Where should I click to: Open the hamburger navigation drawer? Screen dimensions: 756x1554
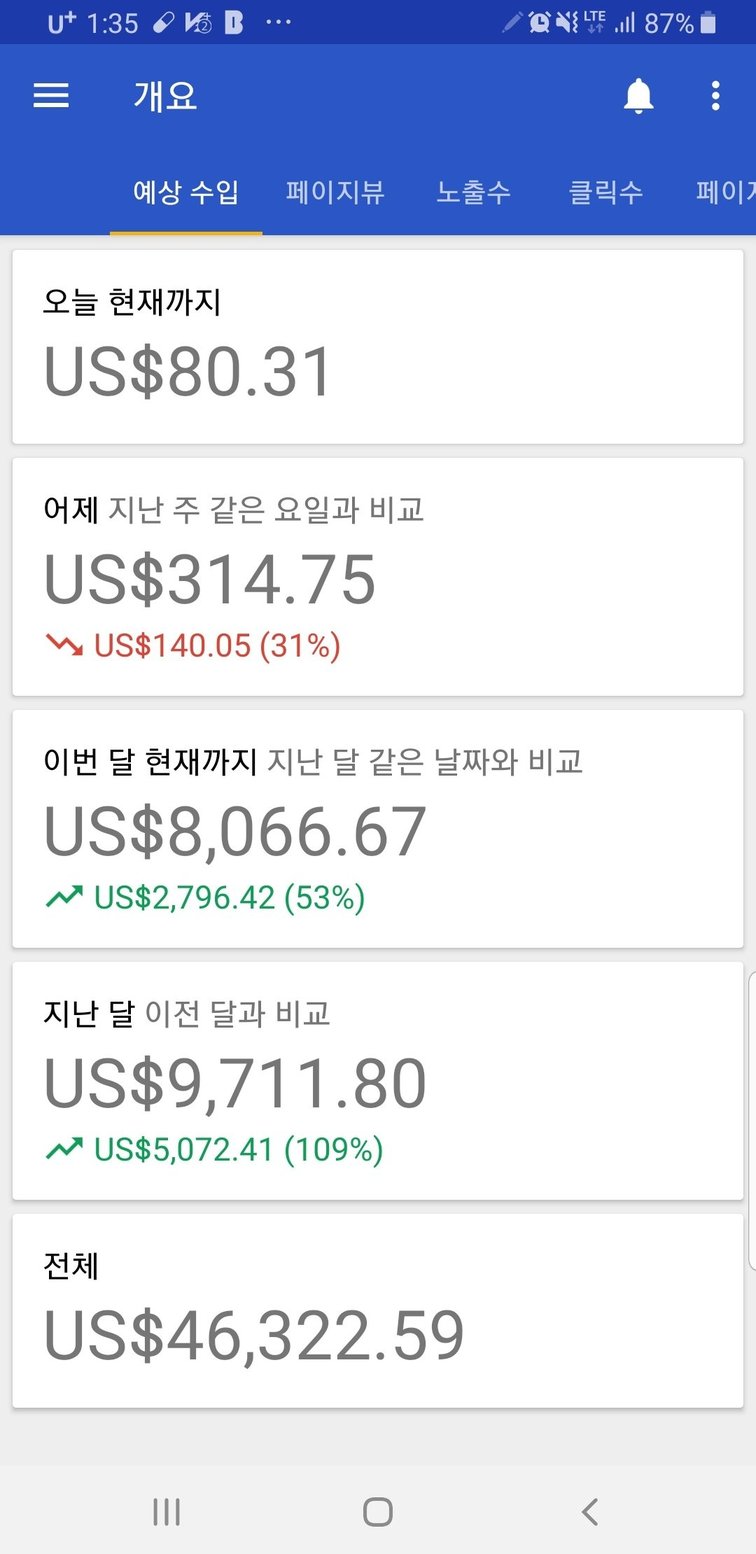click(x=51, y=96)
